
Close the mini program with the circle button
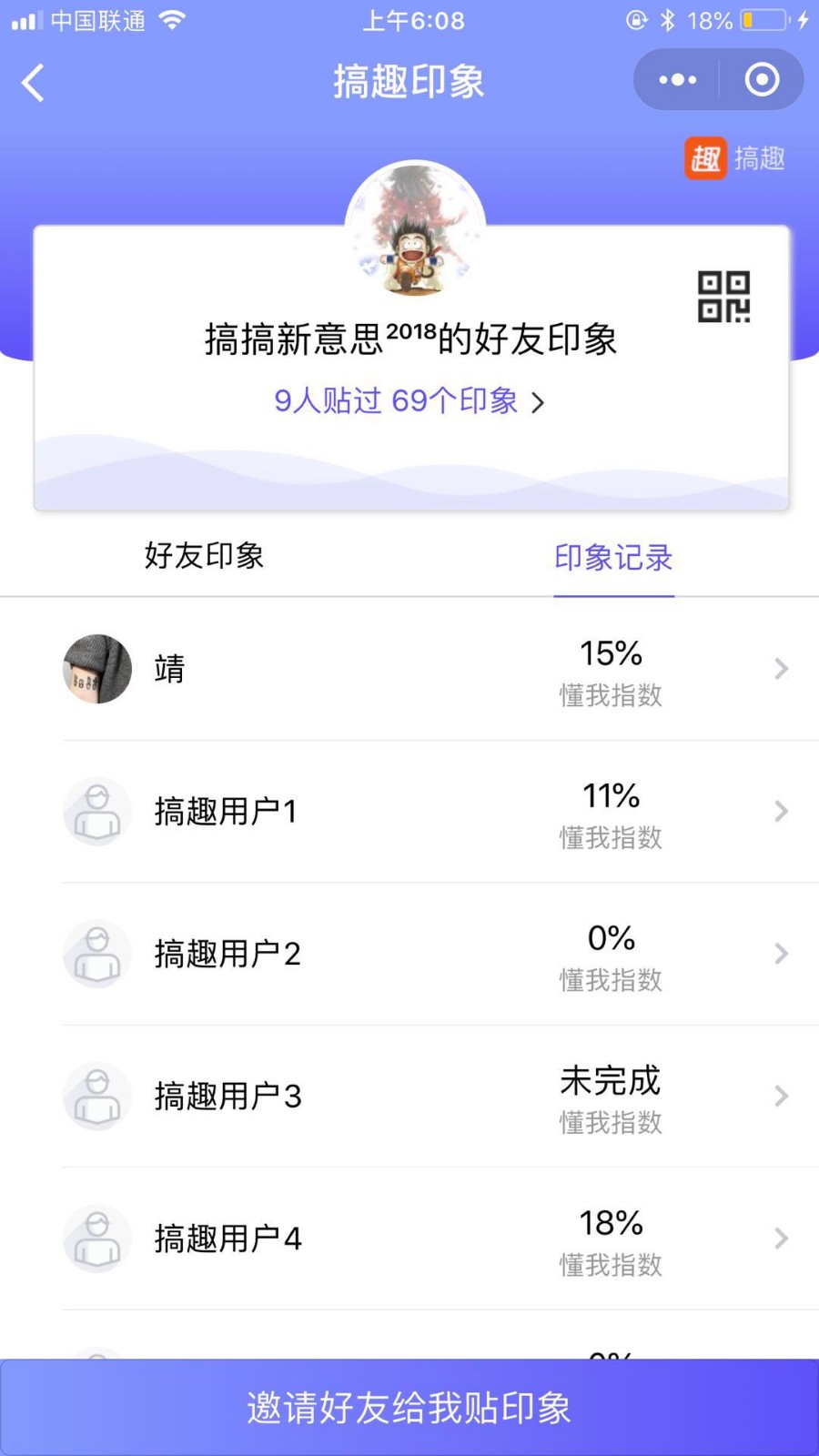pyautogui.click(x=762, y=80)
